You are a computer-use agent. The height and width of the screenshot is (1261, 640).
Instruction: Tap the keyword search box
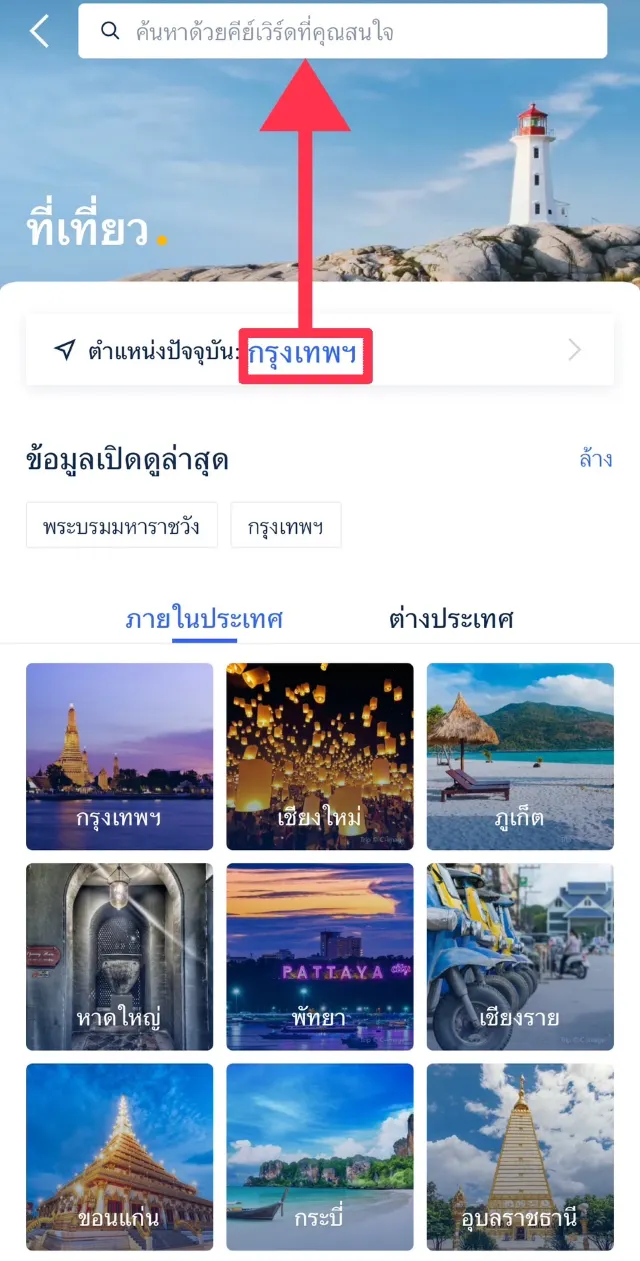[x=343, y=31]
